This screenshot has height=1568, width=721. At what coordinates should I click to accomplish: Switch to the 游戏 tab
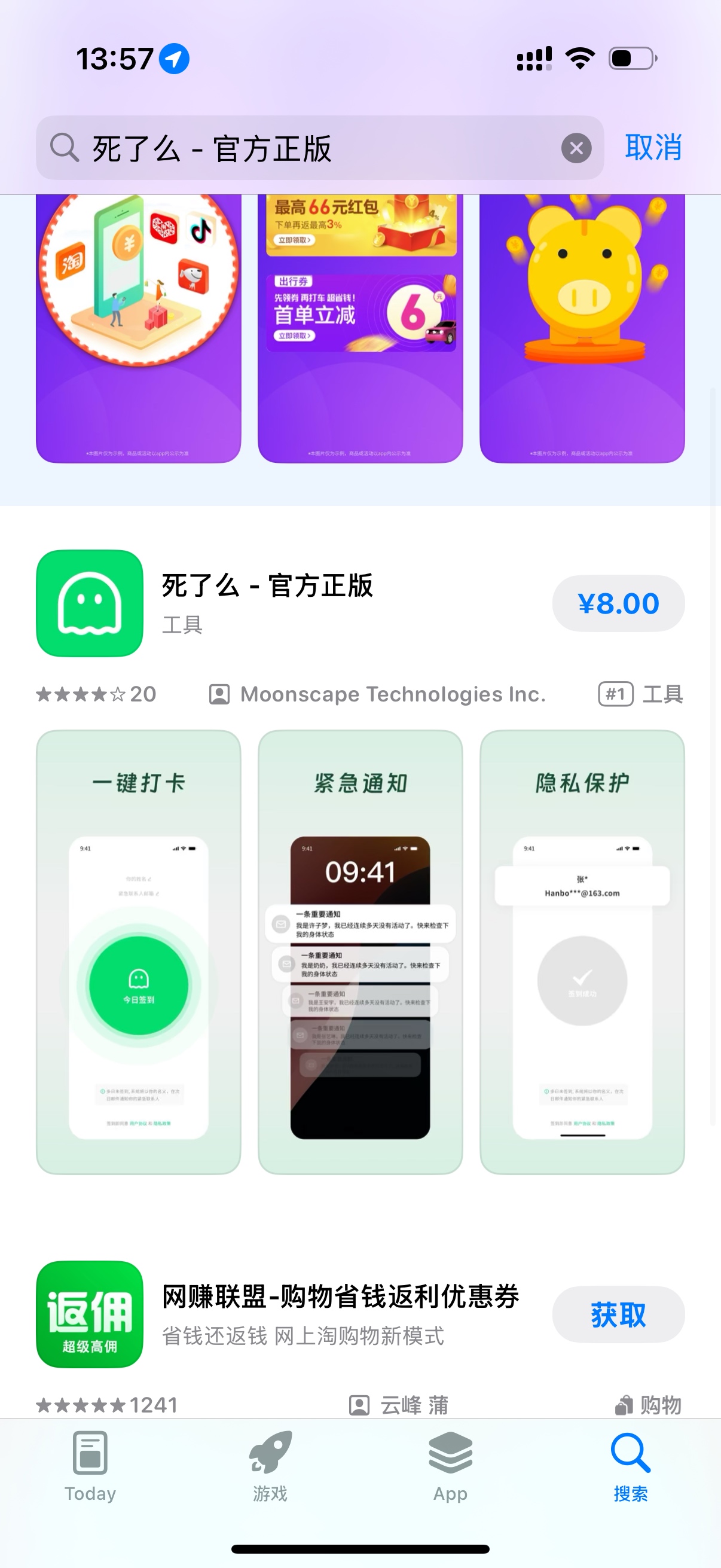[x=270, y=1466]
